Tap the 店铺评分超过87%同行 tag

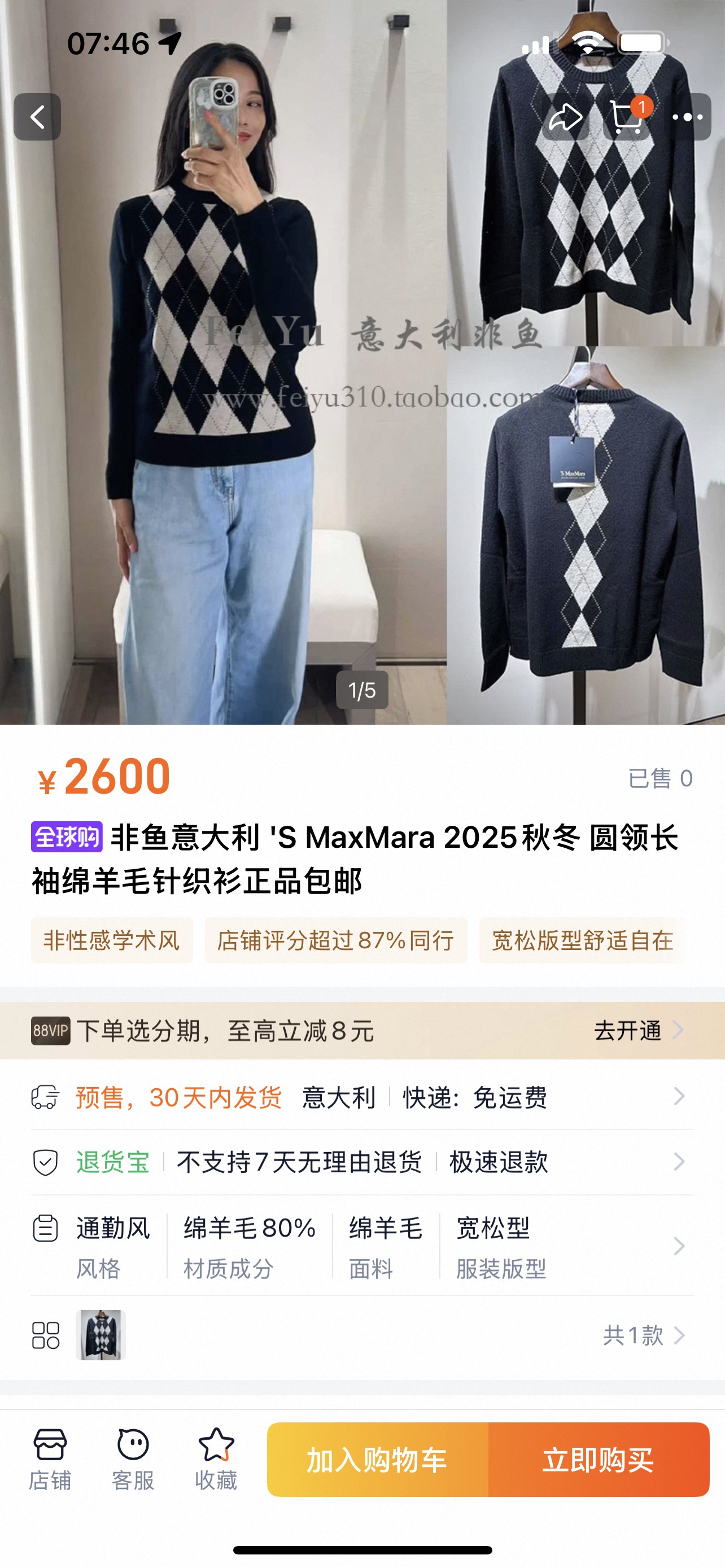click(335, 940)
